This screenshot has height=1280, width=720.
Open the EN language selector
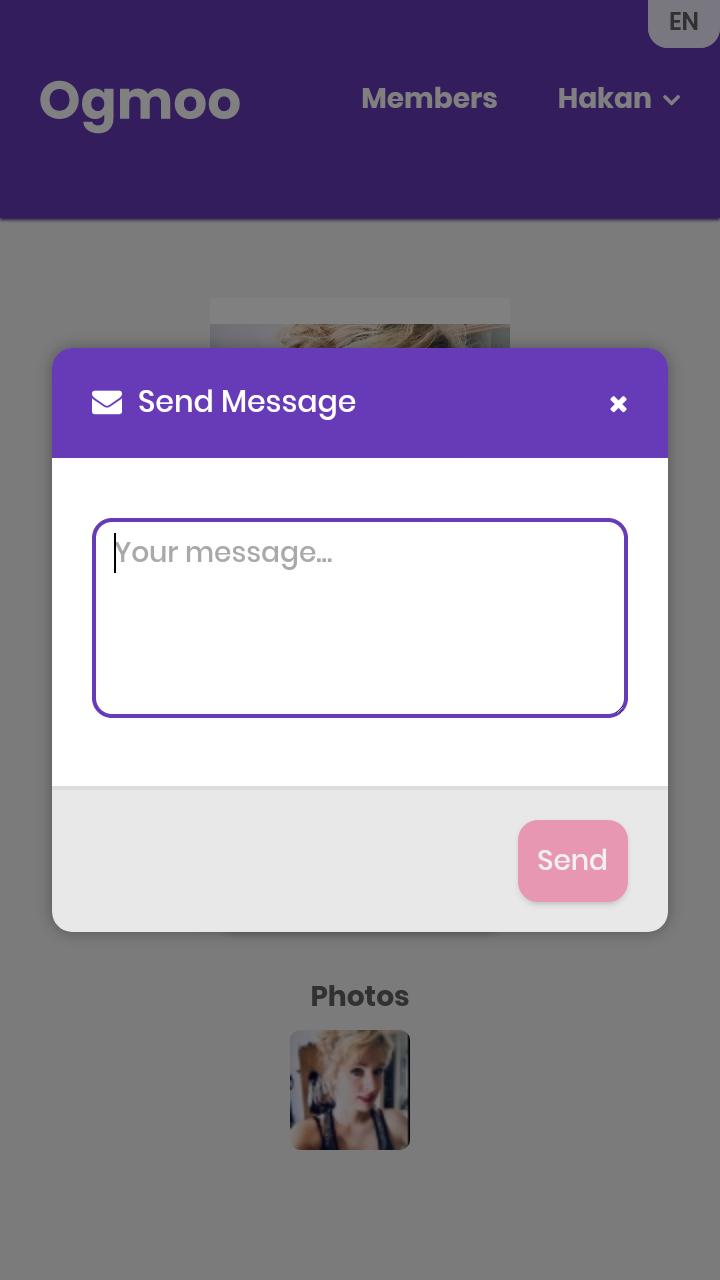(683, 22)
